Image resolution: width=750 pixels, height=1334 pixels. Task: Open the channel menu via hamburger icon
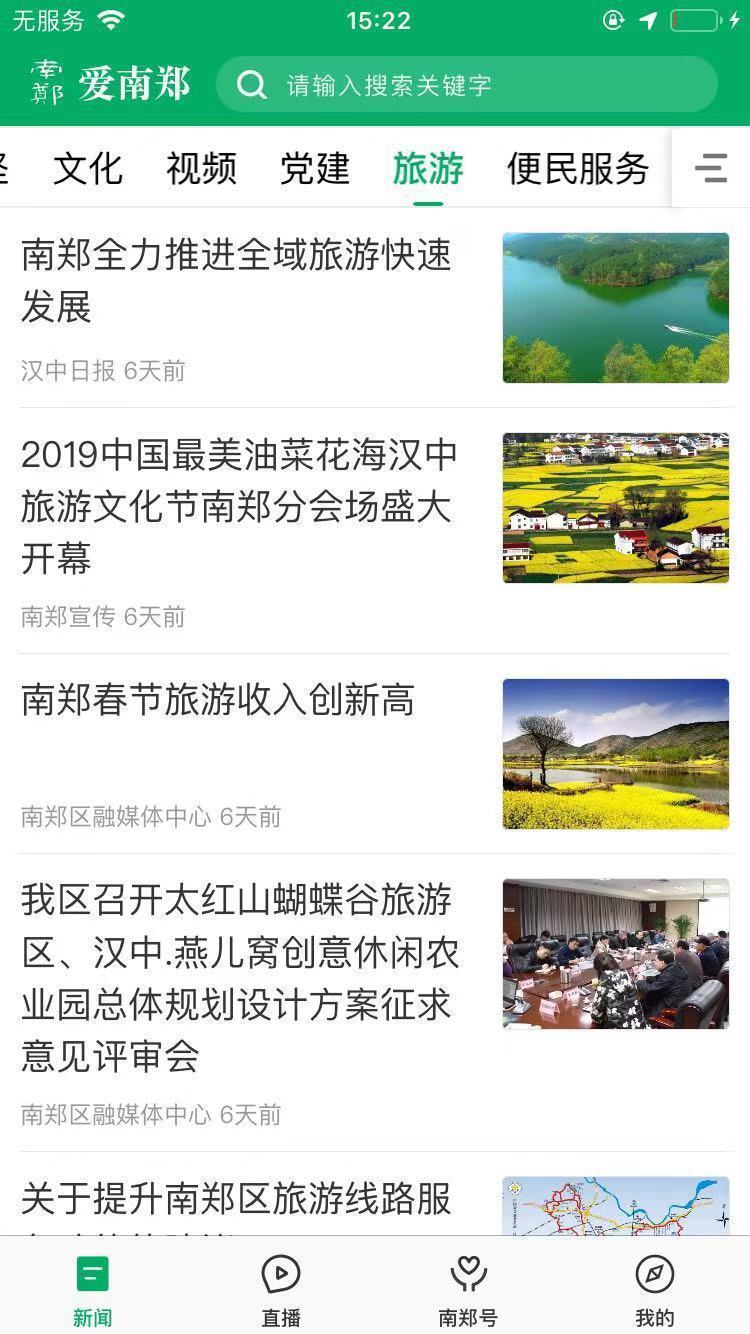click(712, 167)
